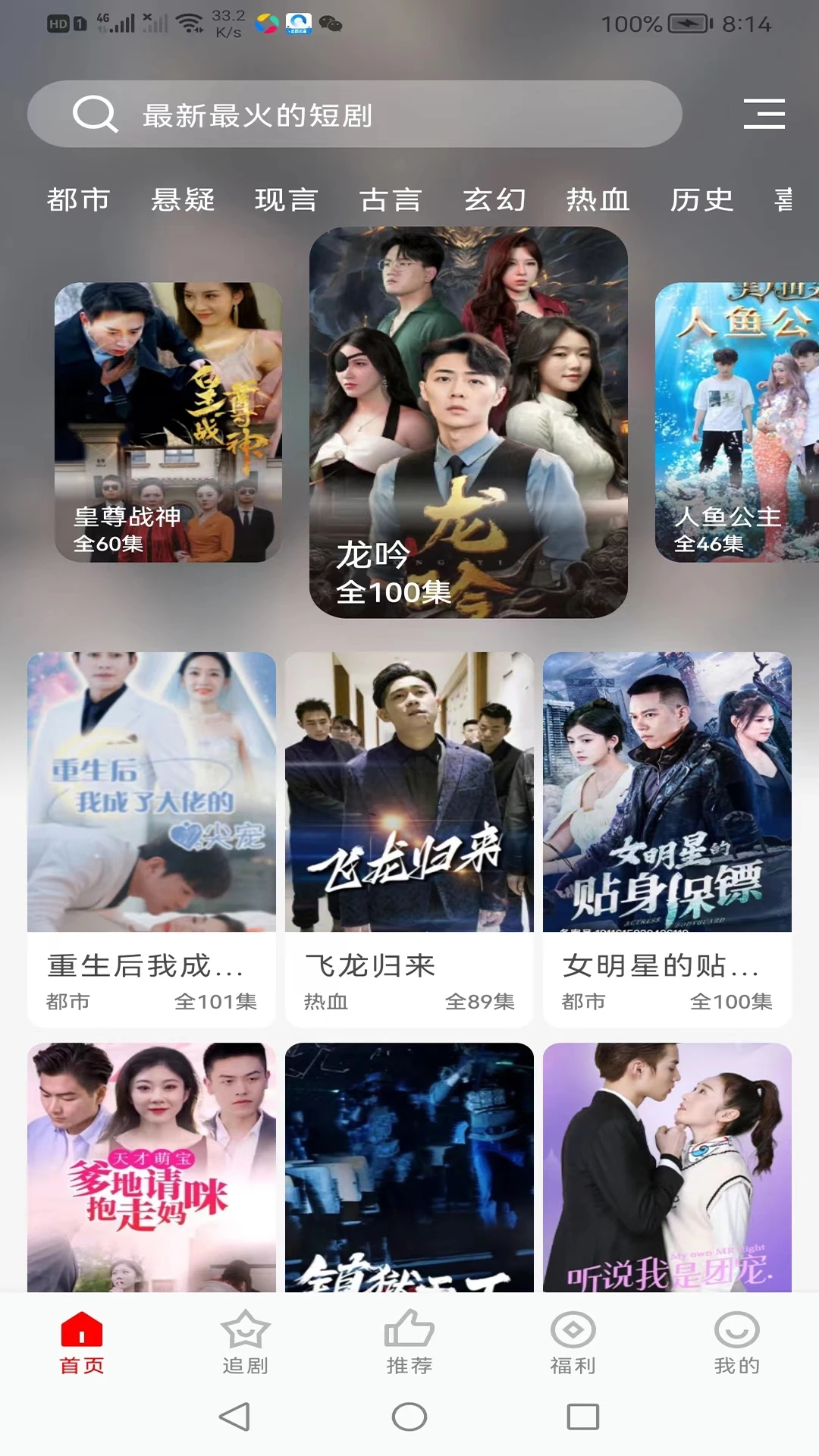819x1456 pixels.
Task: Tap the 历史 genre tab
Action: (702, 200)
